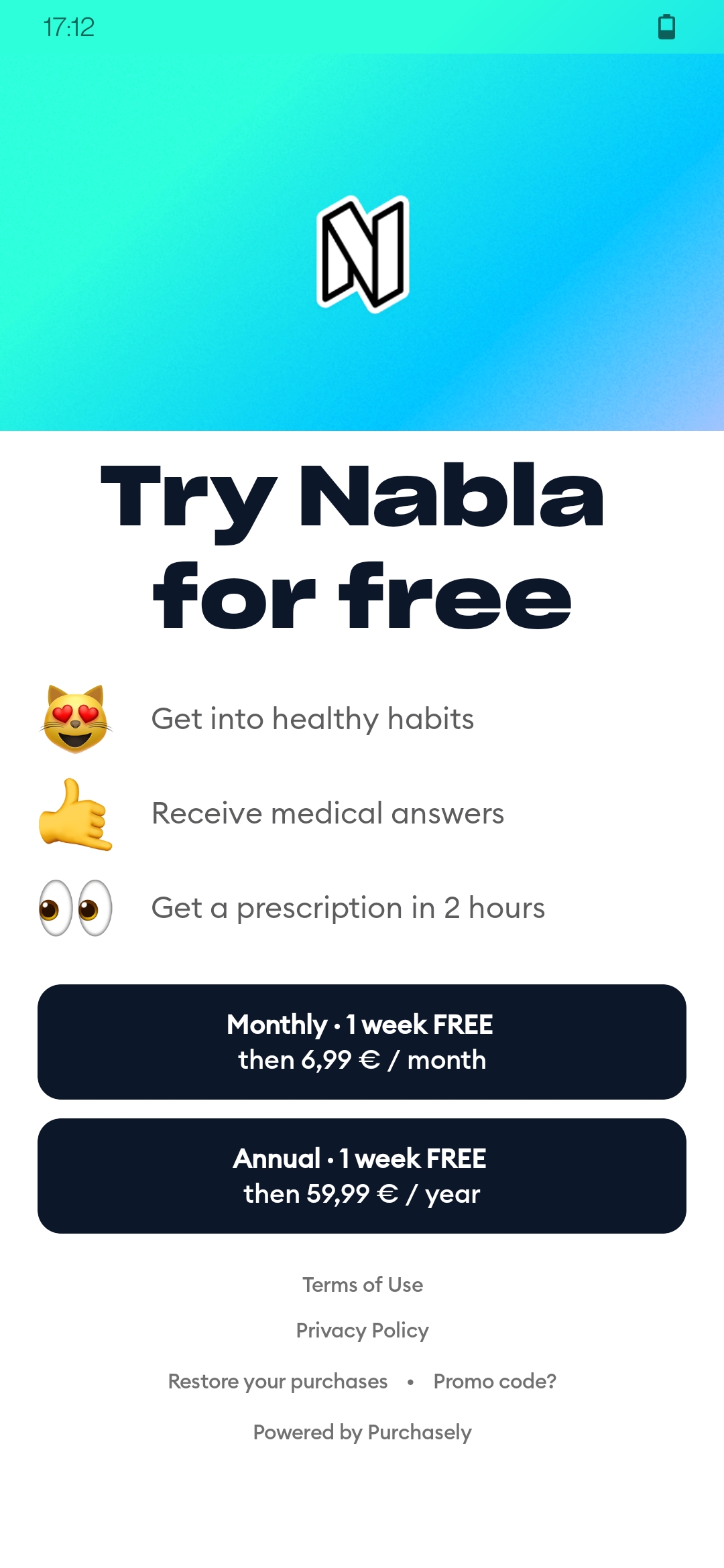This screenshot has height=1568, width=724.
Task: View the Privacy Policy
Action: click(362, 1330)
